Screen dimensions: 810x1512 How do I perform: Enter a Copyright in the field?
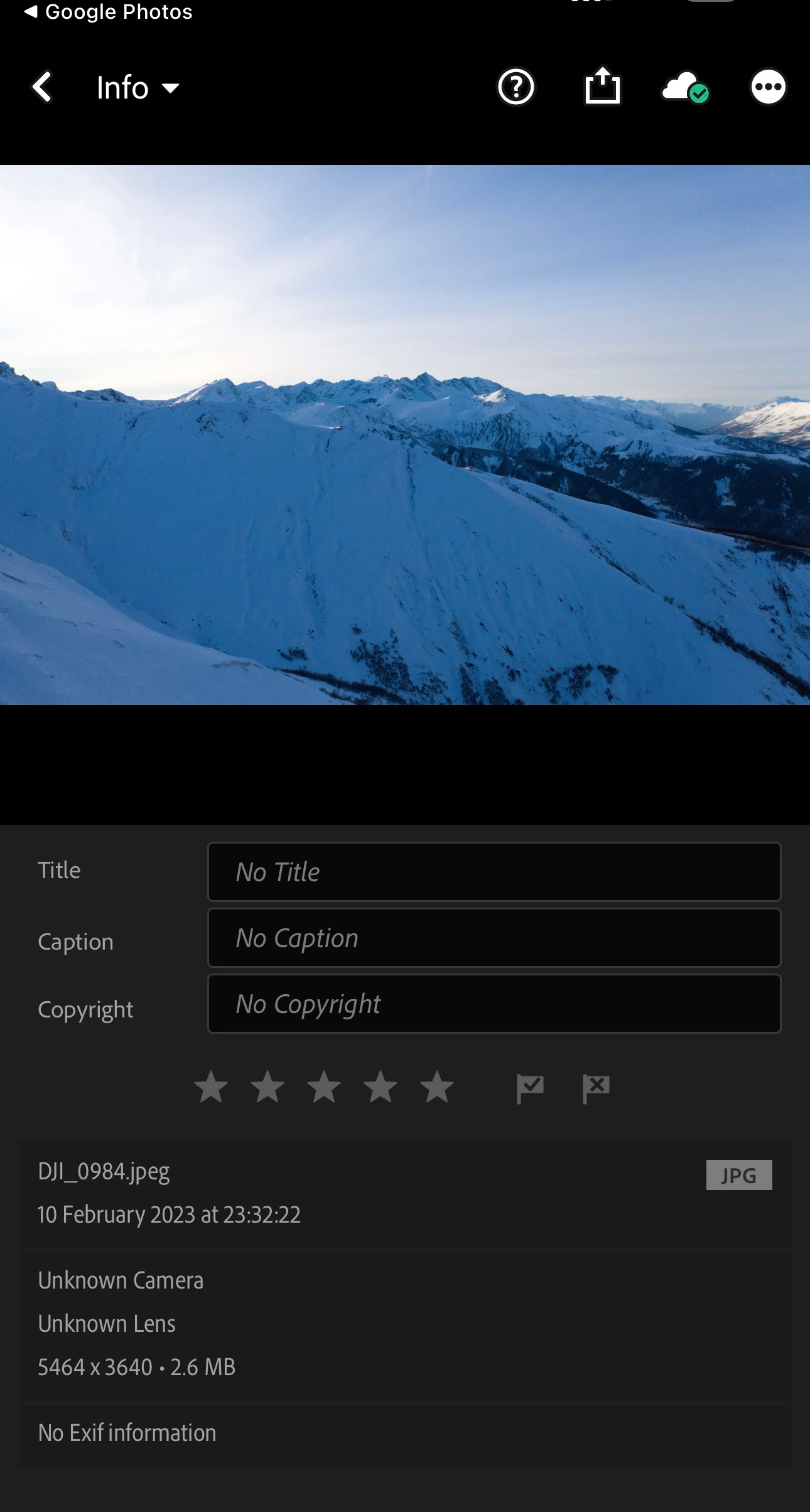pyautogui.click(x=494, y=1004)
